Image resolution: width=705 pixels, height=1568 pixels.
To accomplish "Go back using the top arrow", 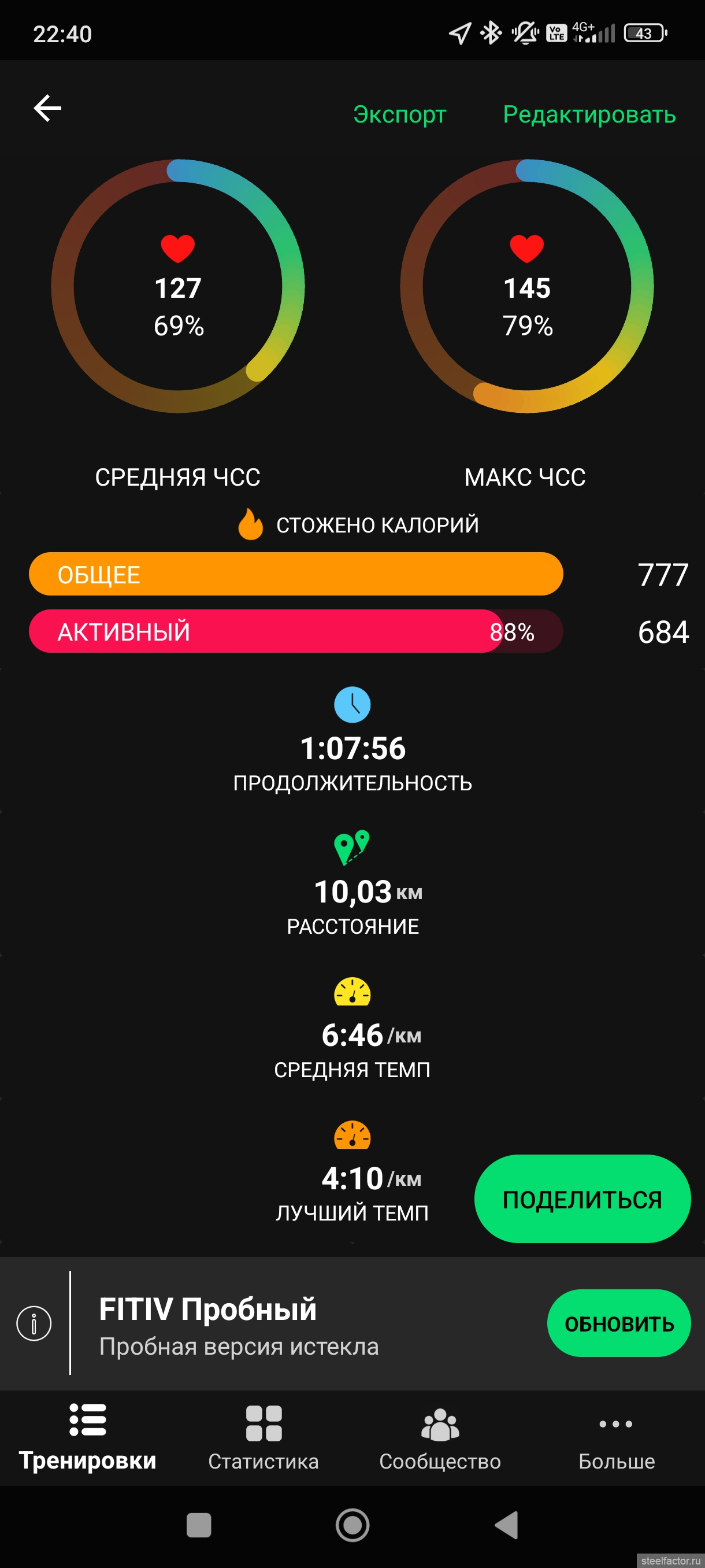I will tap(47, 108).
